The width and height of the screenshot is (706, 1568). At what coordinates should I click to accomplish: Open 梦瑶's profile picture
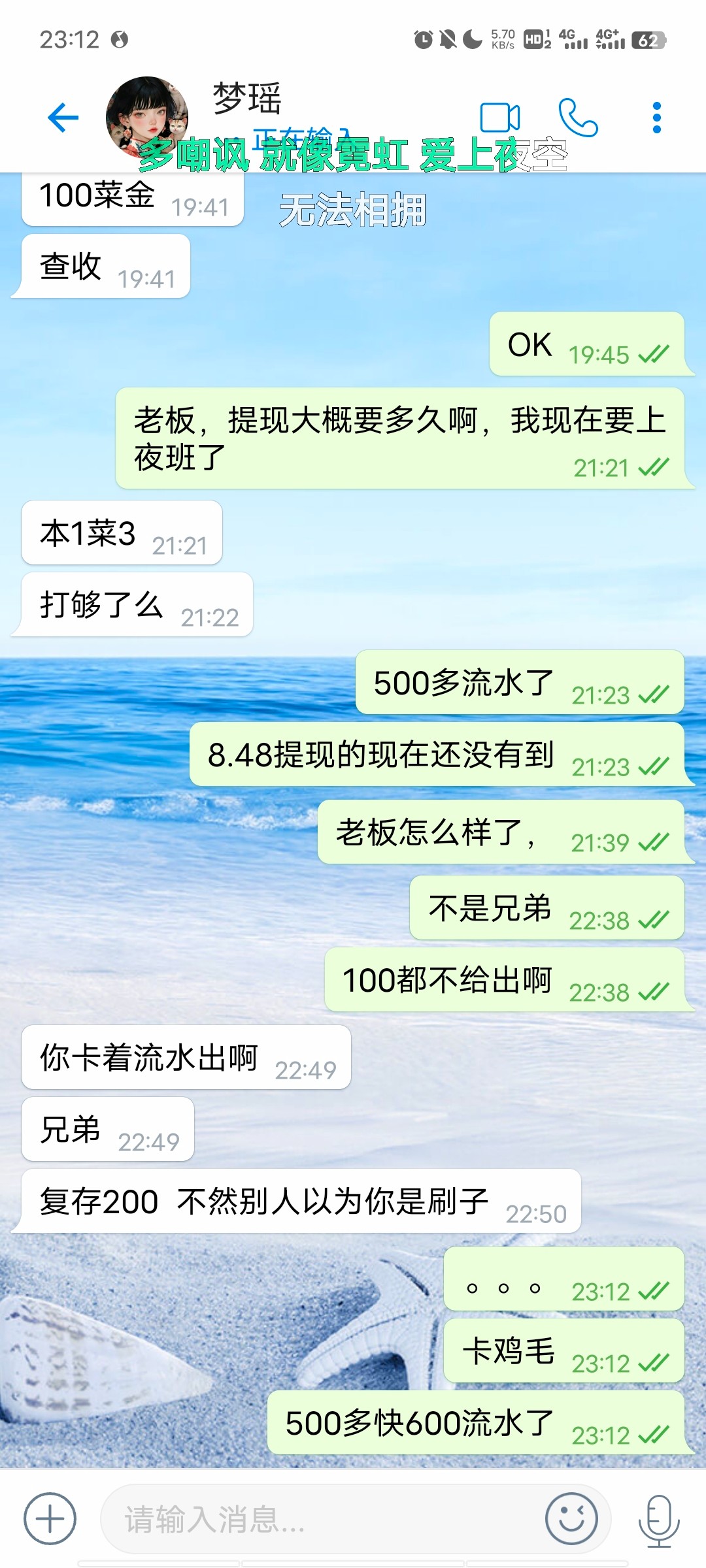pos(147,118)
